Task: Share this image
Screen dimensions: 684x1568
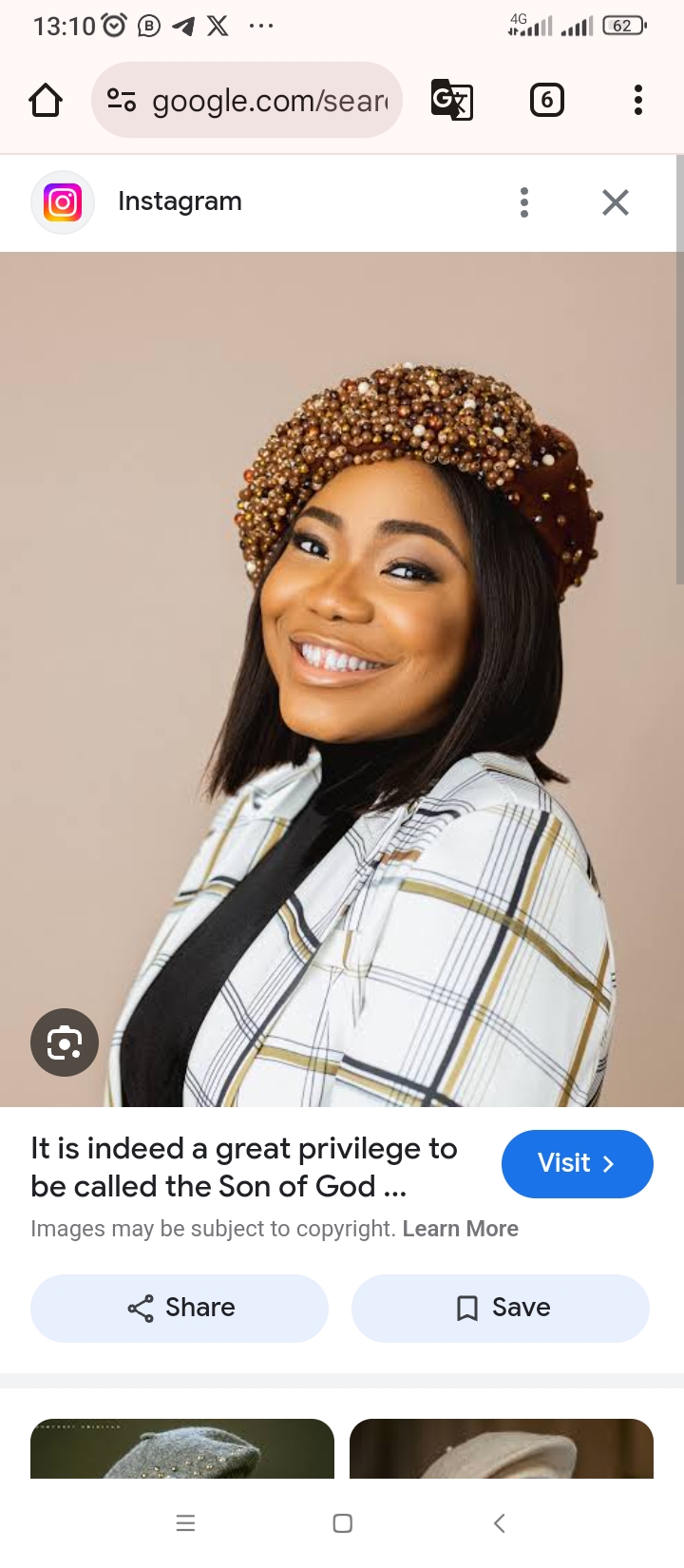Action: [x=180, y=1308]
